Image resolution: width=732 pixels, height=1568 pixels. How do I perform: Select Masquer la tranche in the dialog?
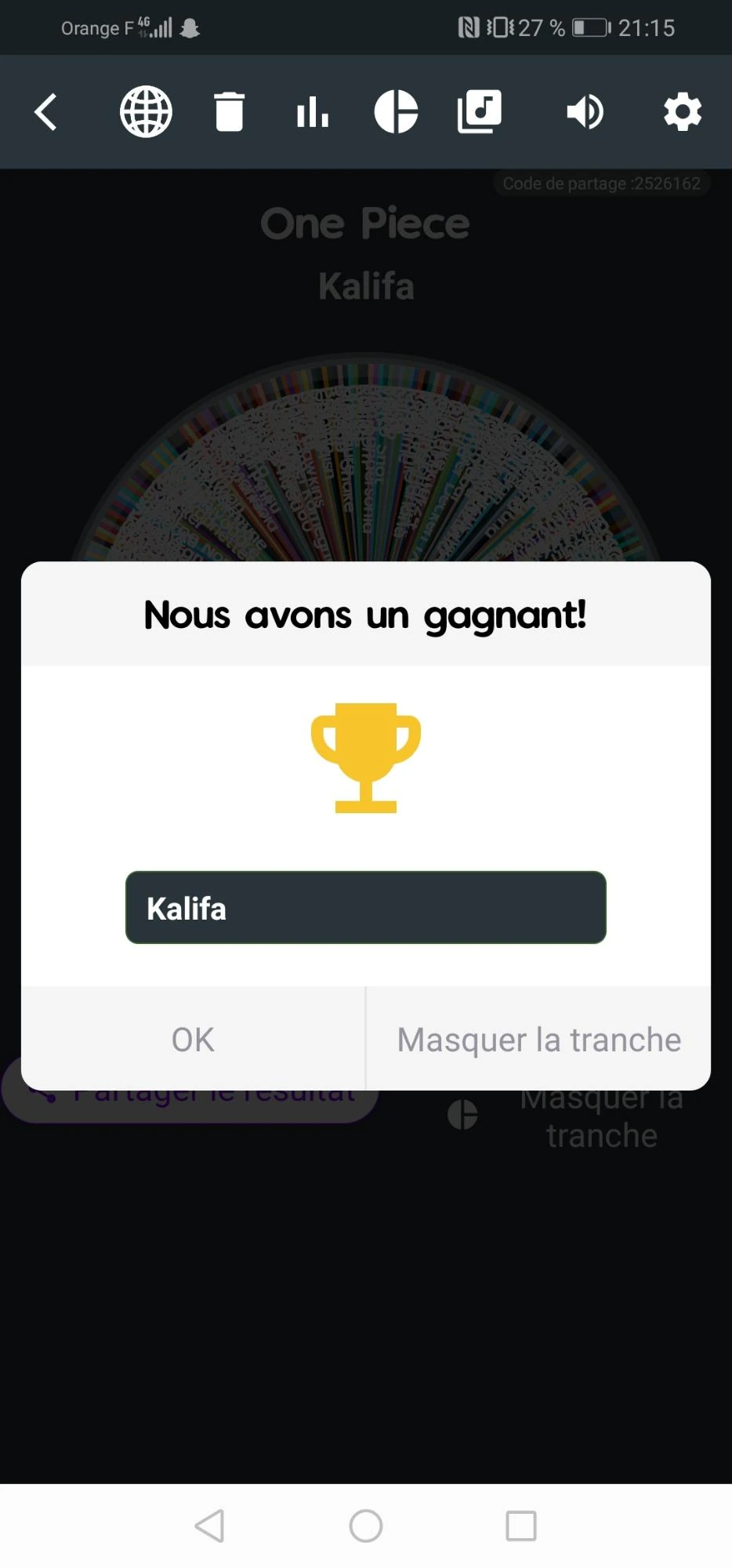coord(538,1040)
